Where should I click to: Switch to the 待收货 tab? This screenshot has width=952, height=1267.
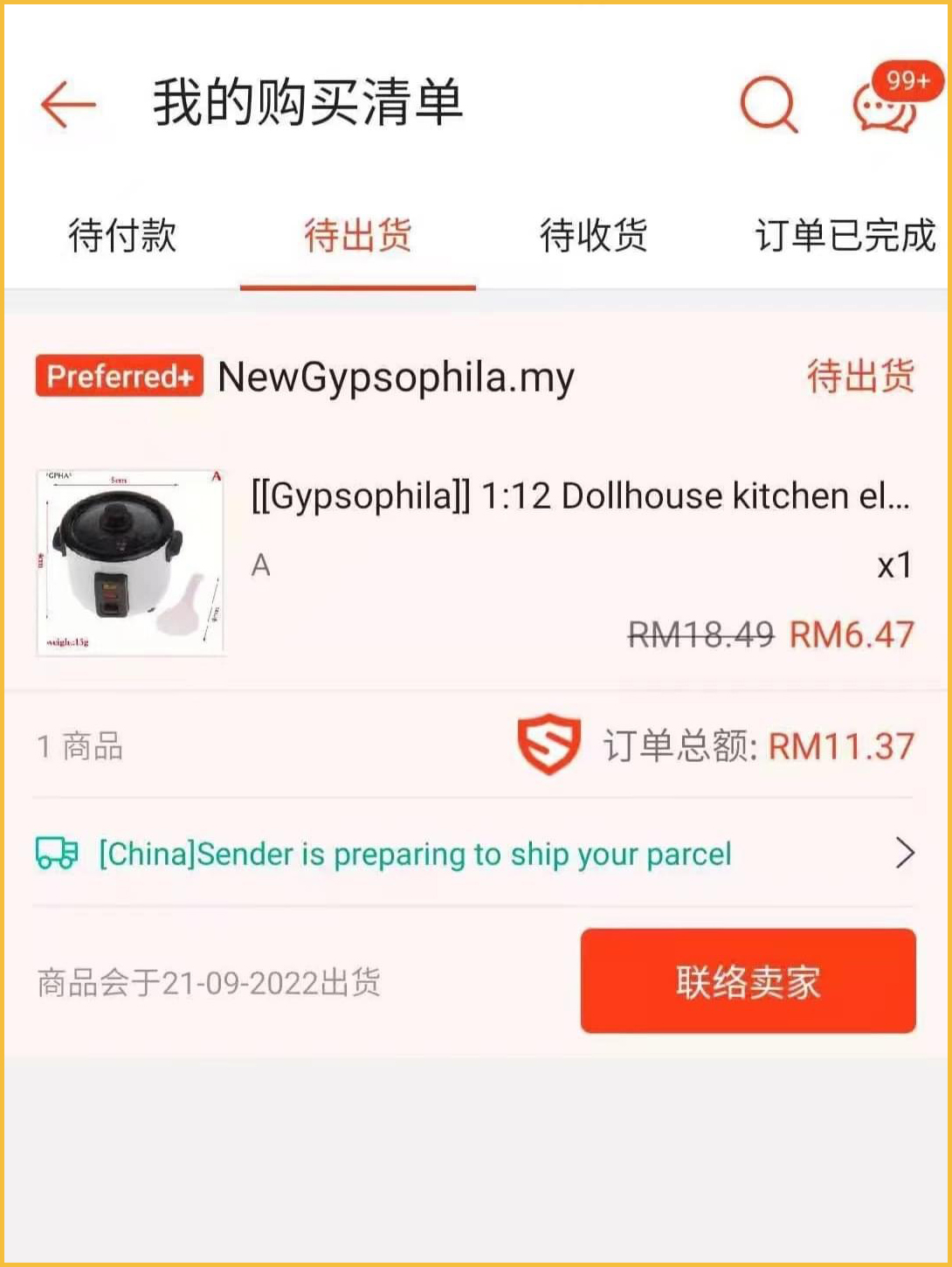[x=593, y=236]
